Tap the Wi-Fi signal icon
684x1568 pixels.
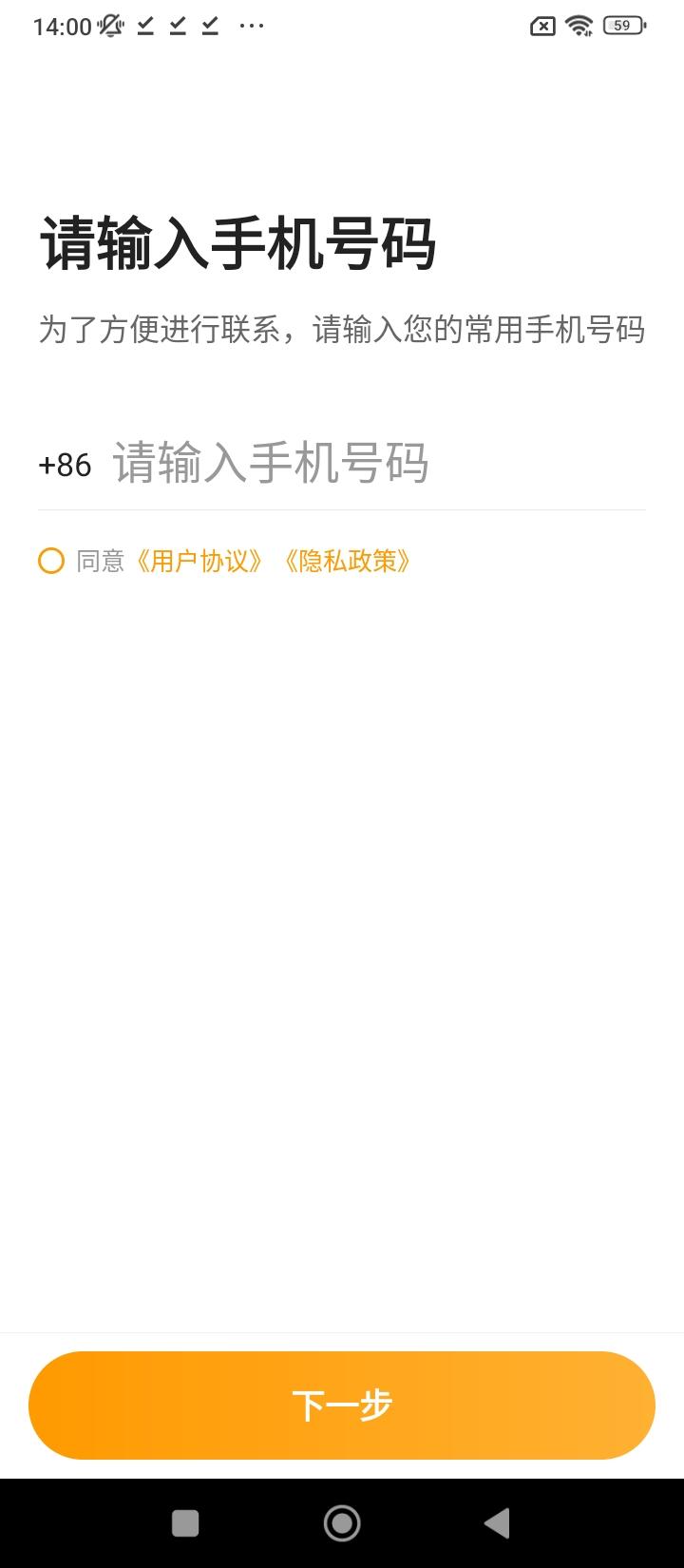click(579, 25)
